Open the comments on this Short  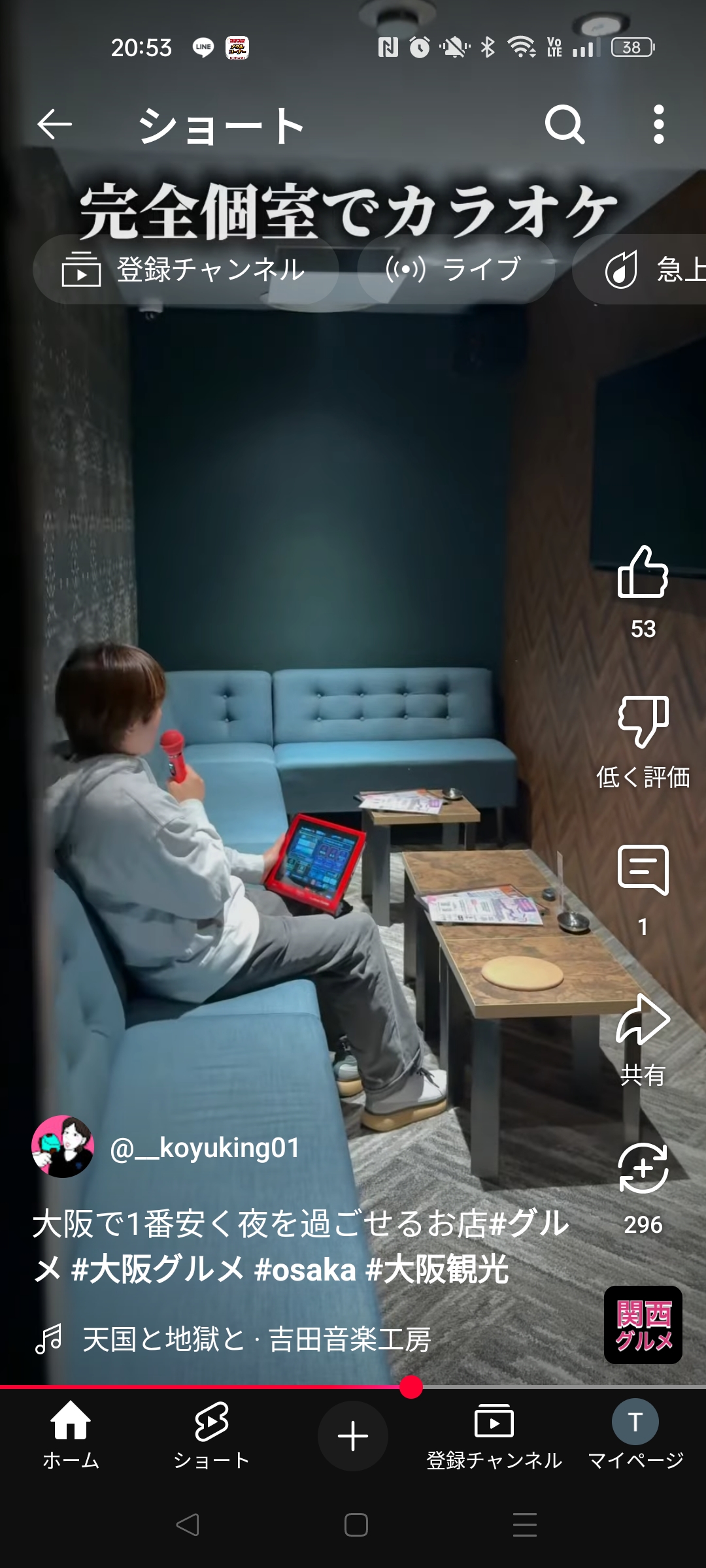(x=643, y=870)
